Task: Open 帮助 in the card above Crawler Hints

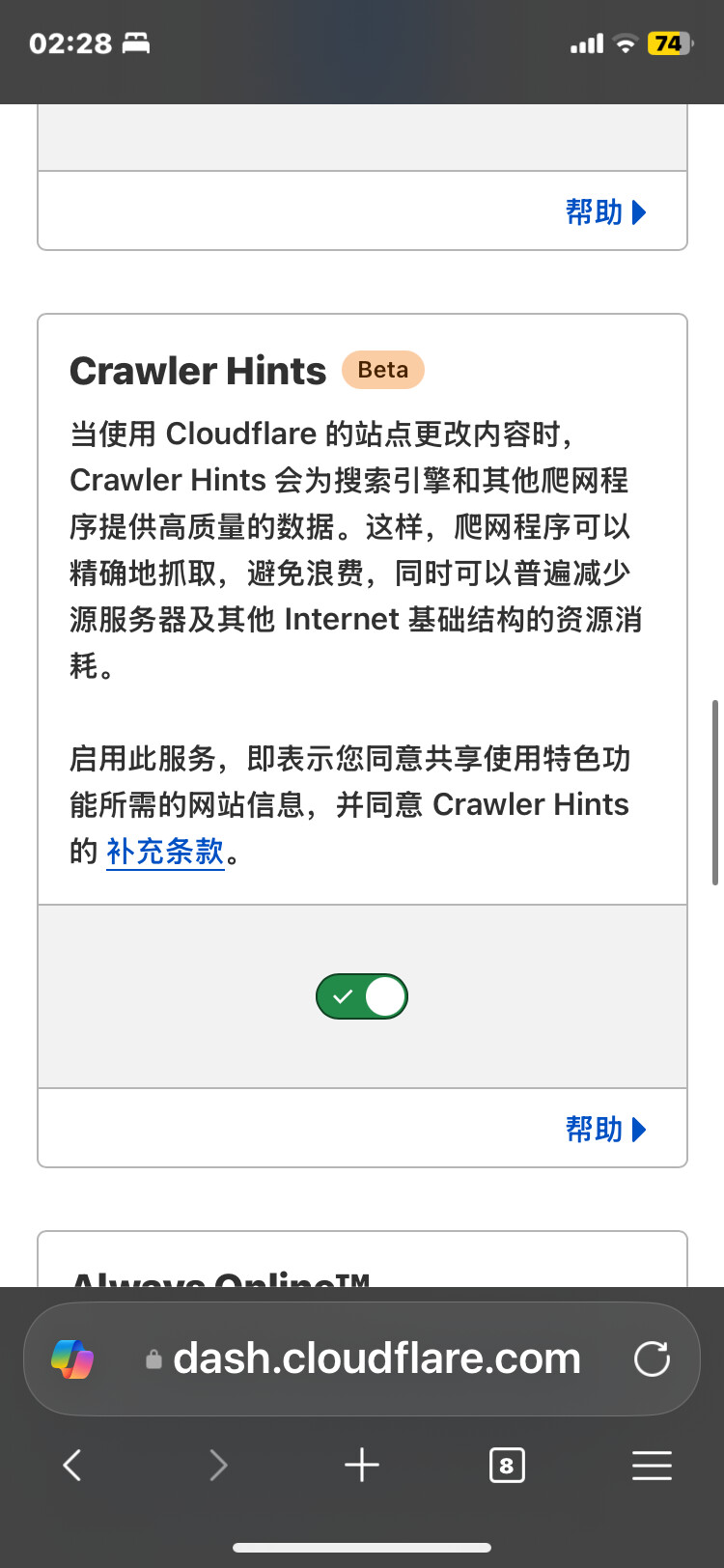Action: 605,211
